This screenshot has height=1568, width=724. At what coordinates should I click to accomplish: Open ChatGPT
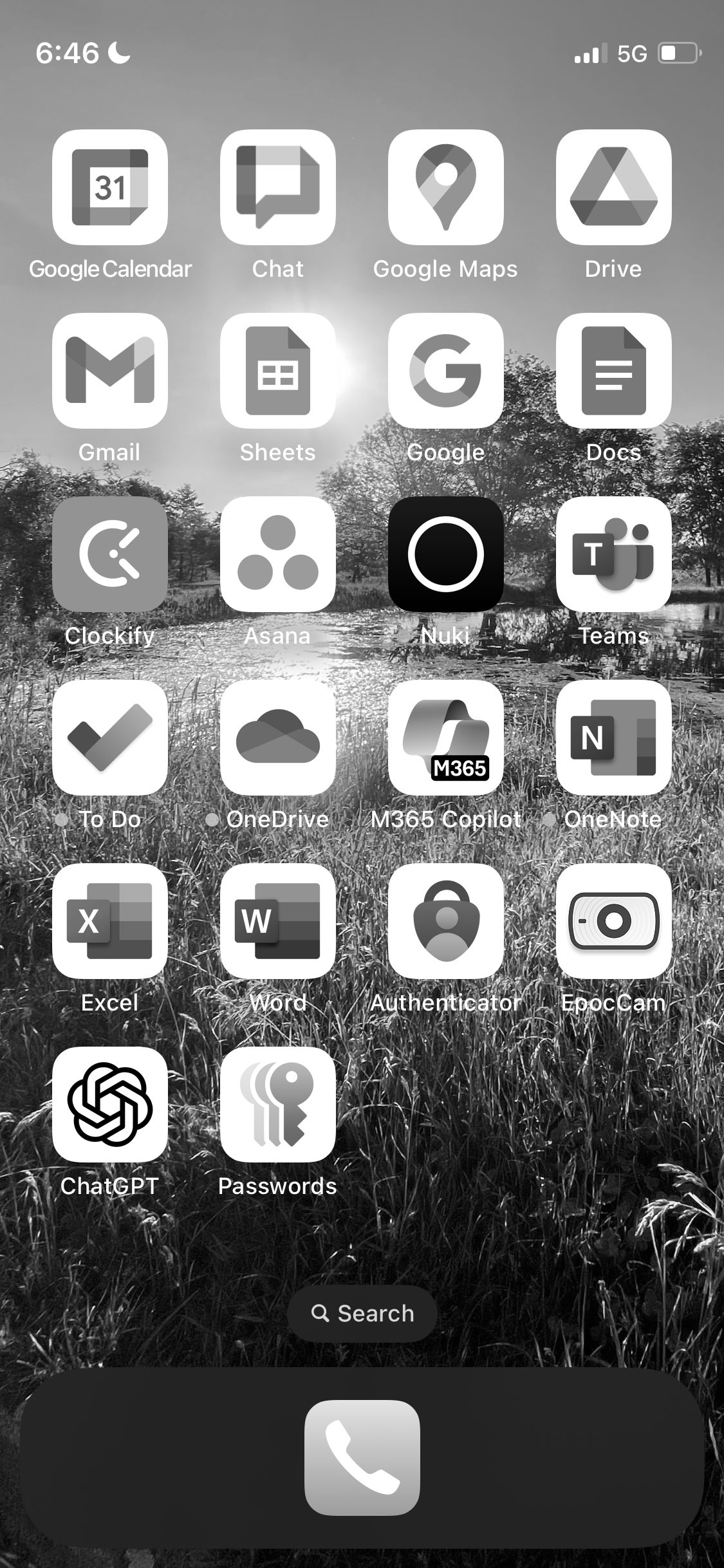[110, 1105]
